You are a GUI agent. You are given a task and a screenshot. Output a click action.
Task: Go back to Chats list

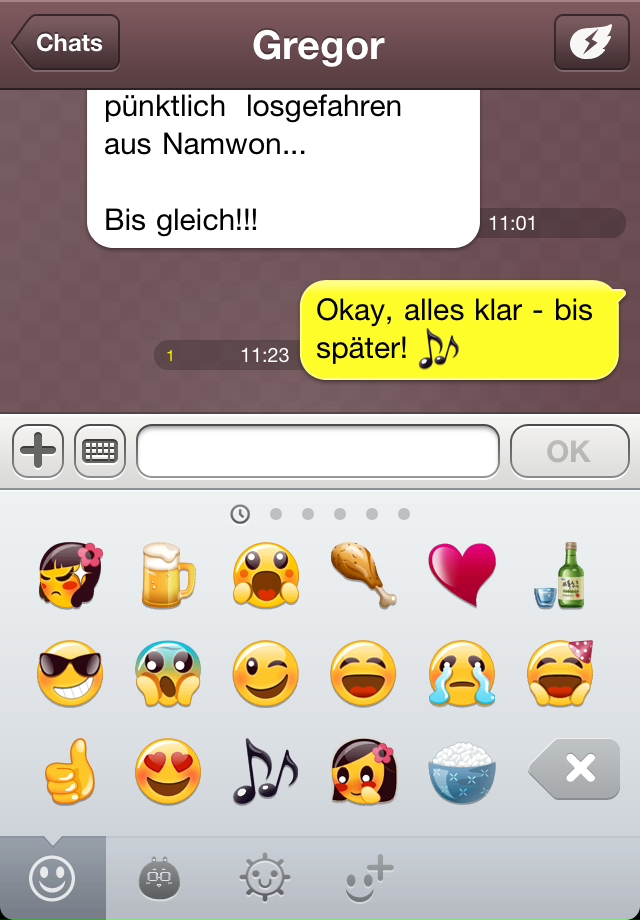[66, 44]
